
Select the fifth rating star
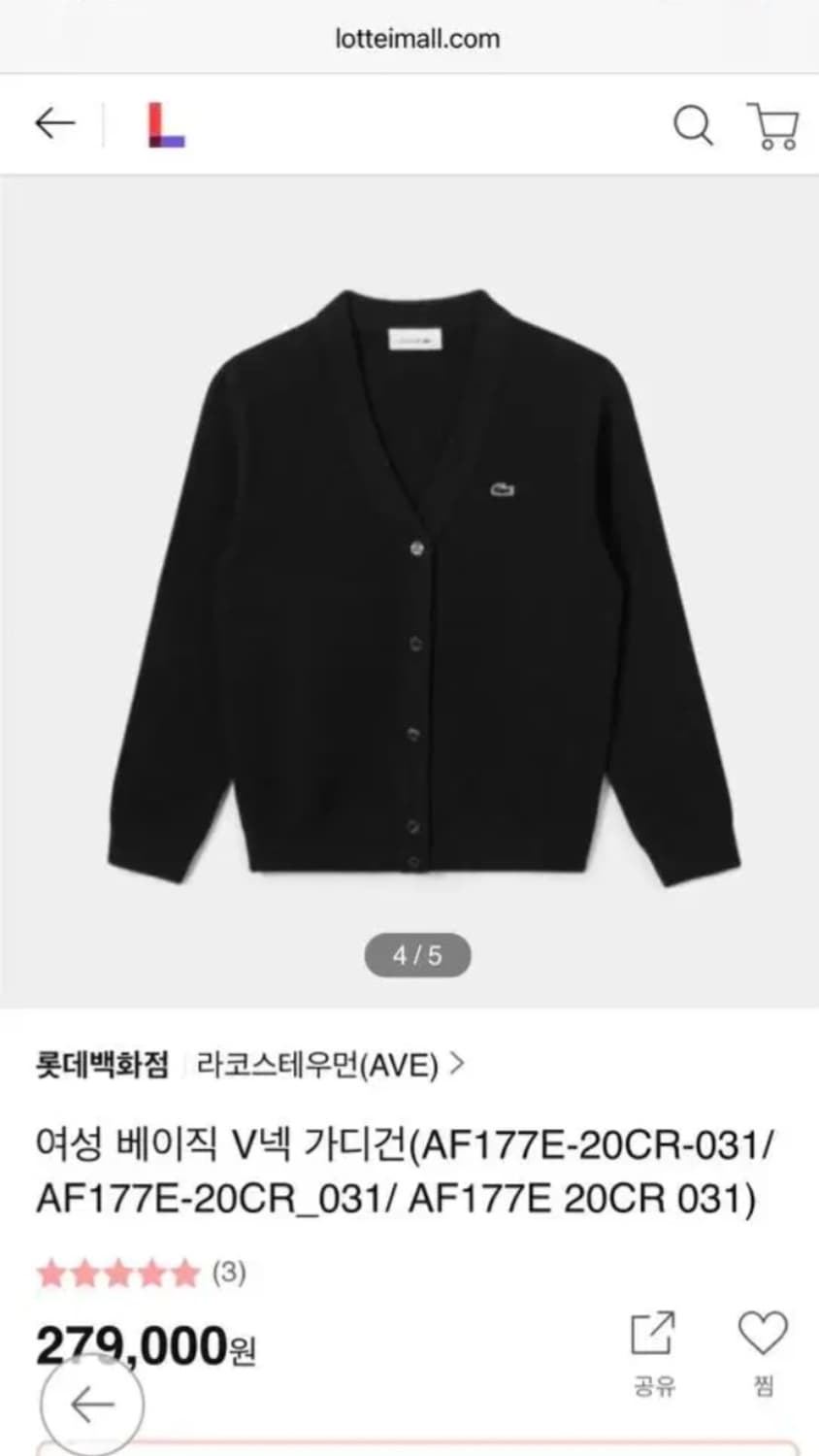[184, 1272]
